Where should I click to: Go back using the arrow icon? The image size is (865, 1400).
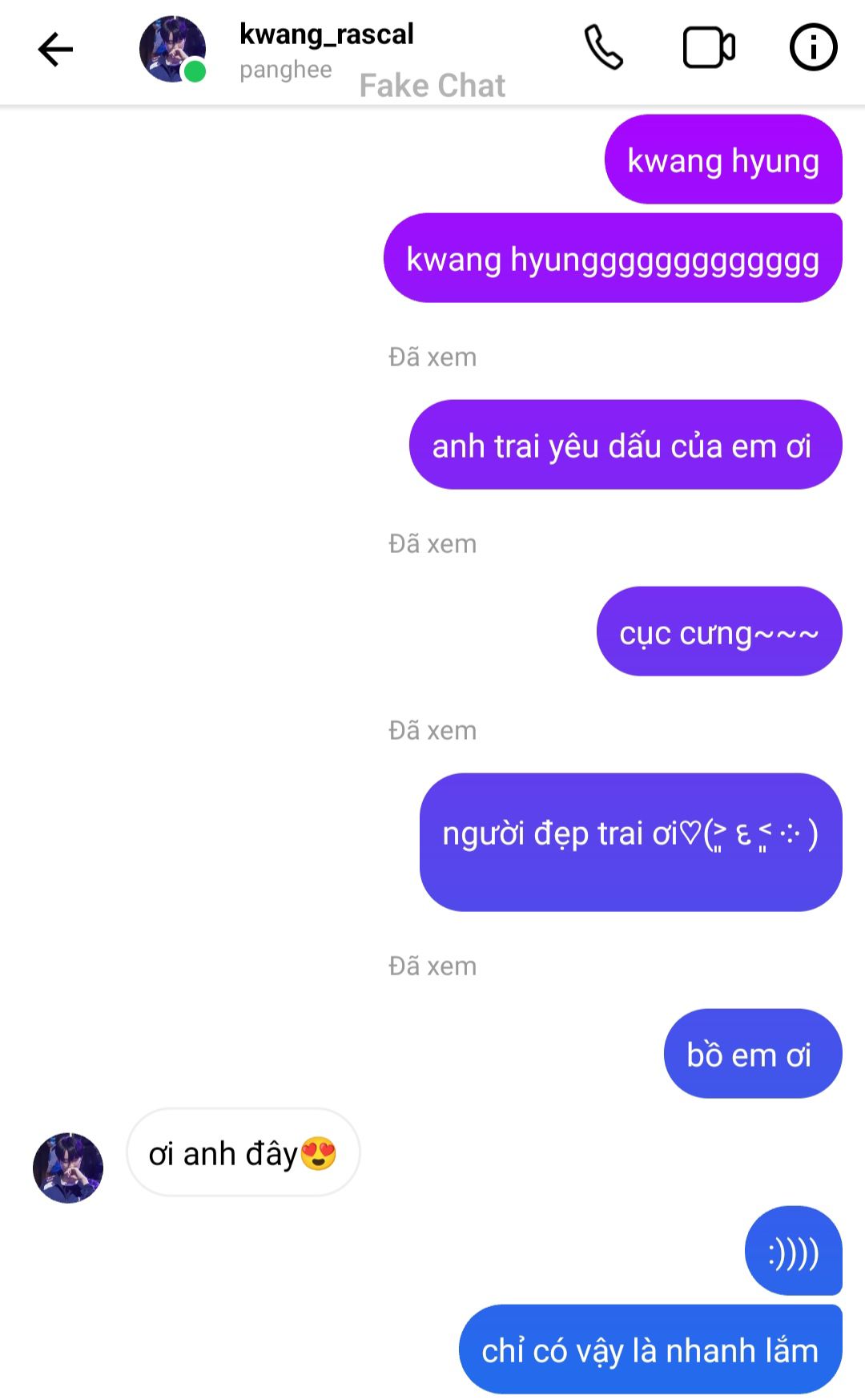pos(55,50)
